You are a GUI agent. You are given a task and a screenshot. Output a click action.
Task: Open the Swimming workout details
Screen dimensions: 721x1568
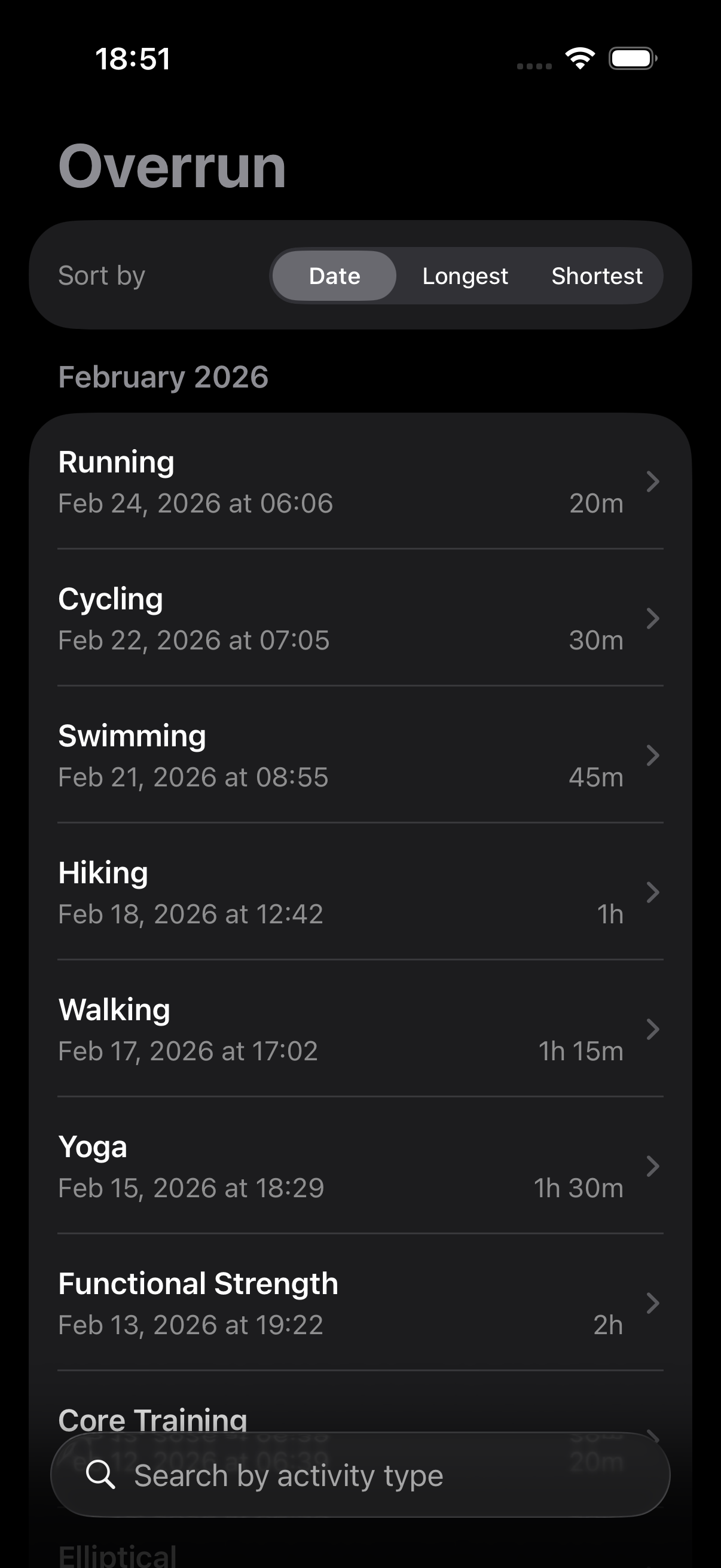coord(359,755)
